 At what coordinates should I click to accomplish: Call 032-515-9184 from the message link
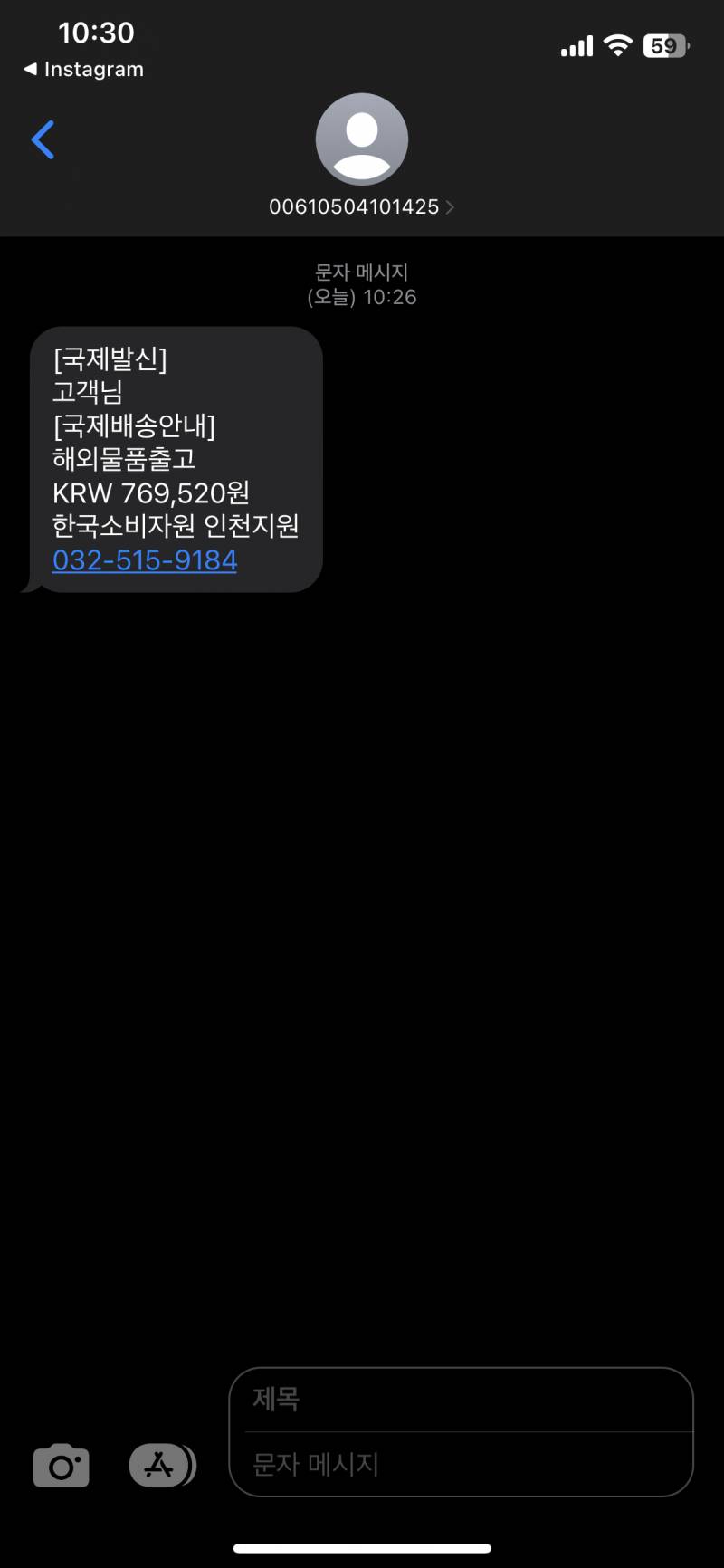tap(145, 559)
